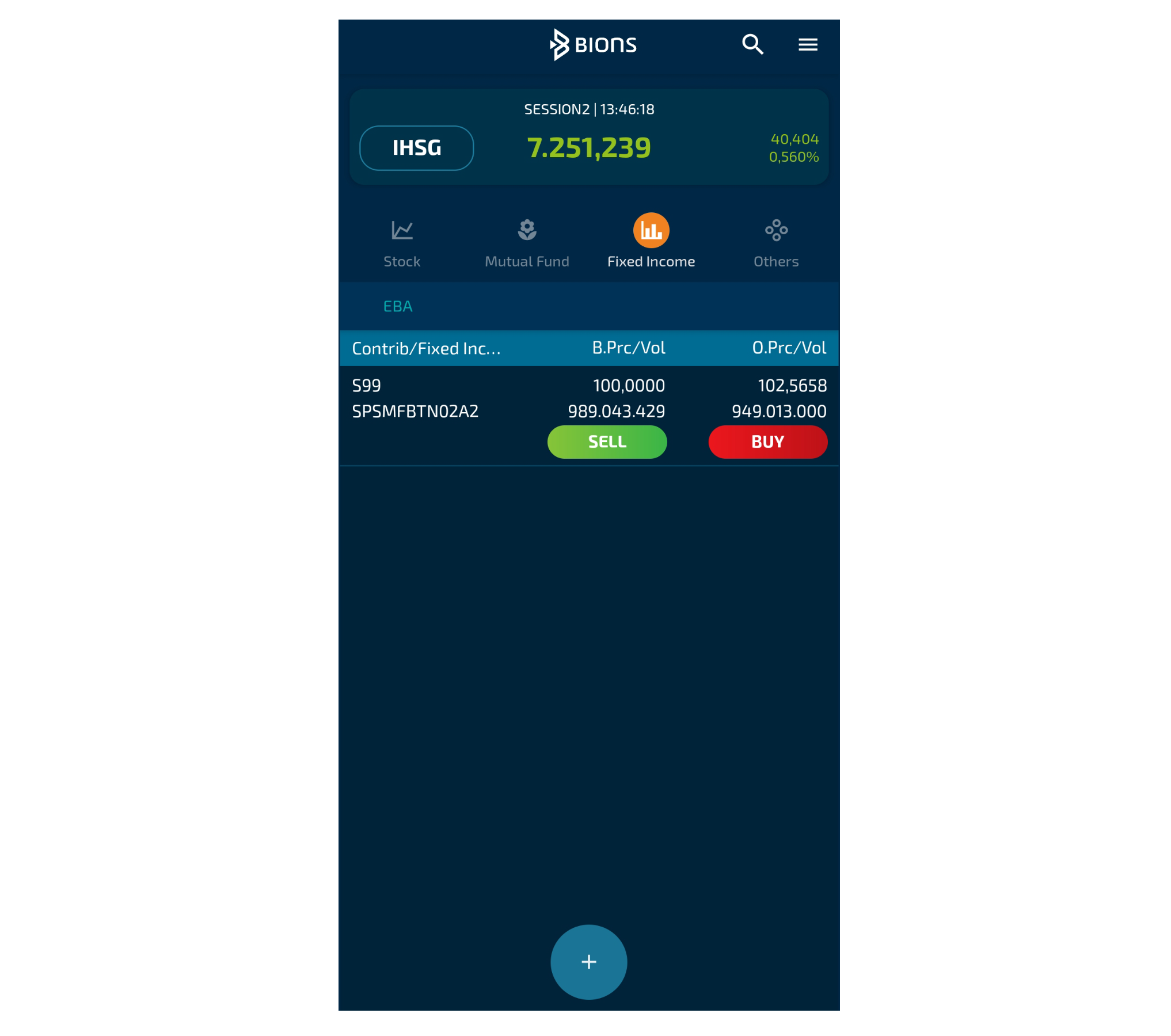Open the hamburger menu
This screenshot has height=1036, width=1171.
807,44
